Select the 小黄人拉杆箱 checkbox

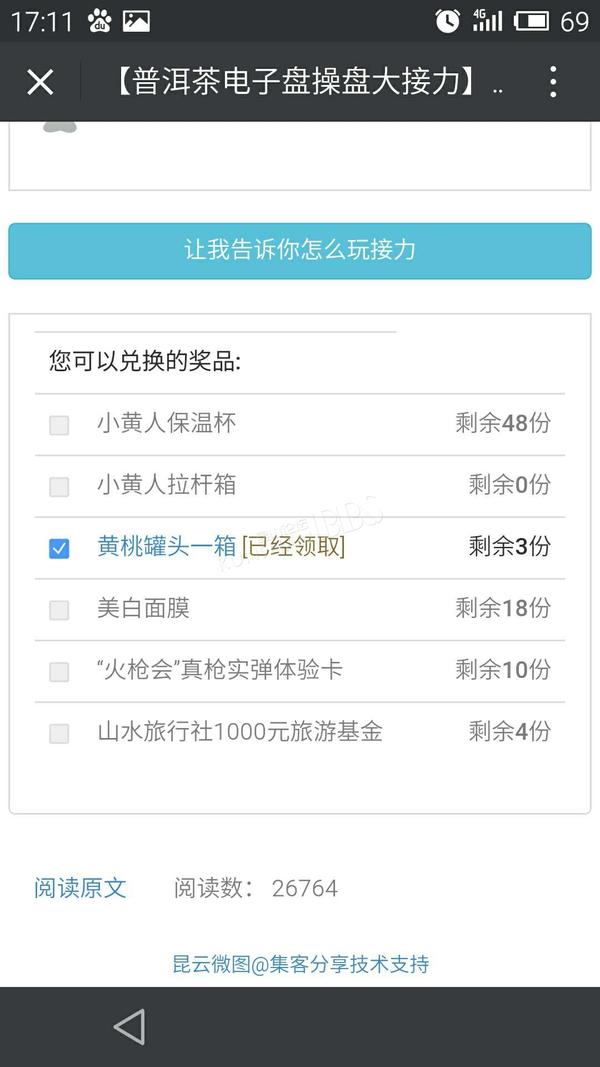pyautogui.click(x=59, y=487)
